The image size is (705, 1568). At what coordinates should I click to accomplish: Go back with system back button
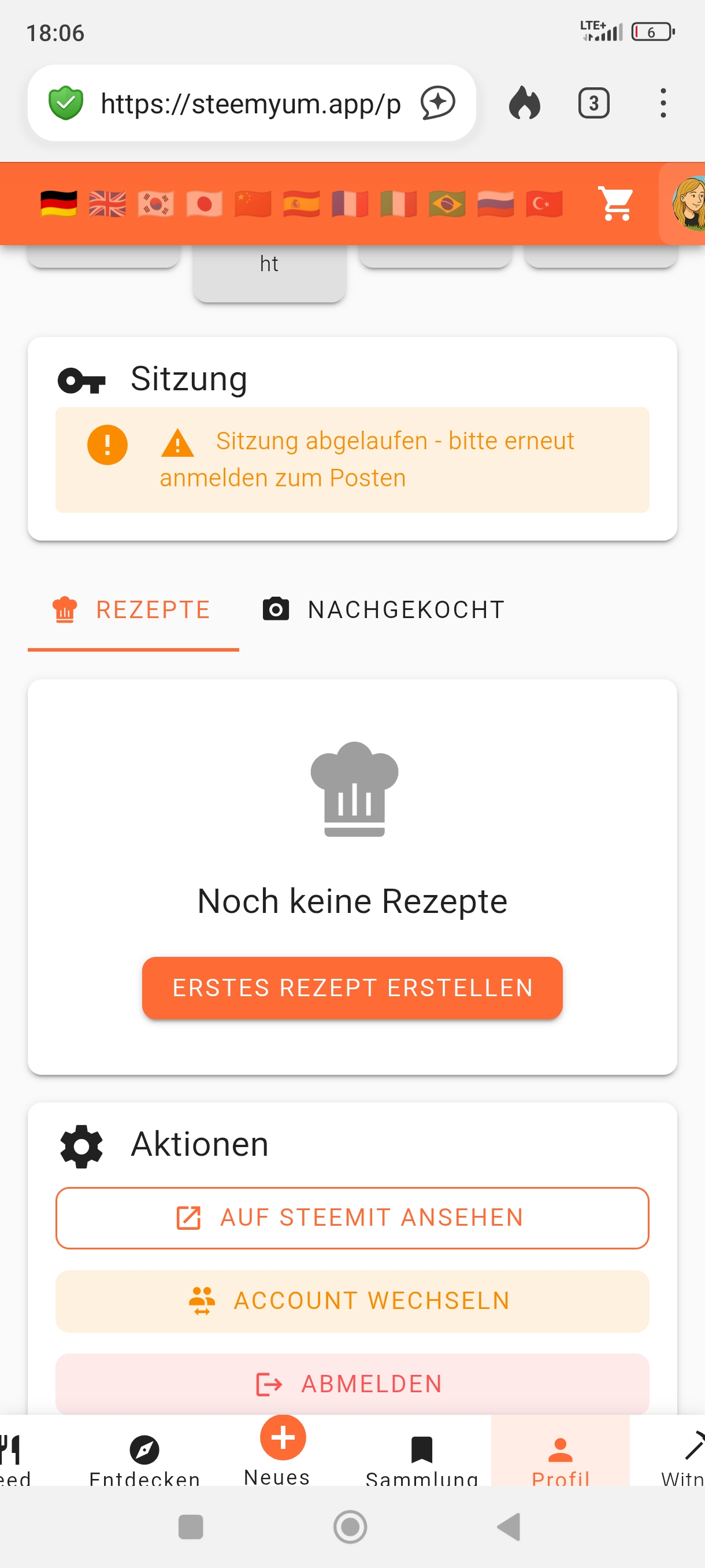coord(510,1526)
